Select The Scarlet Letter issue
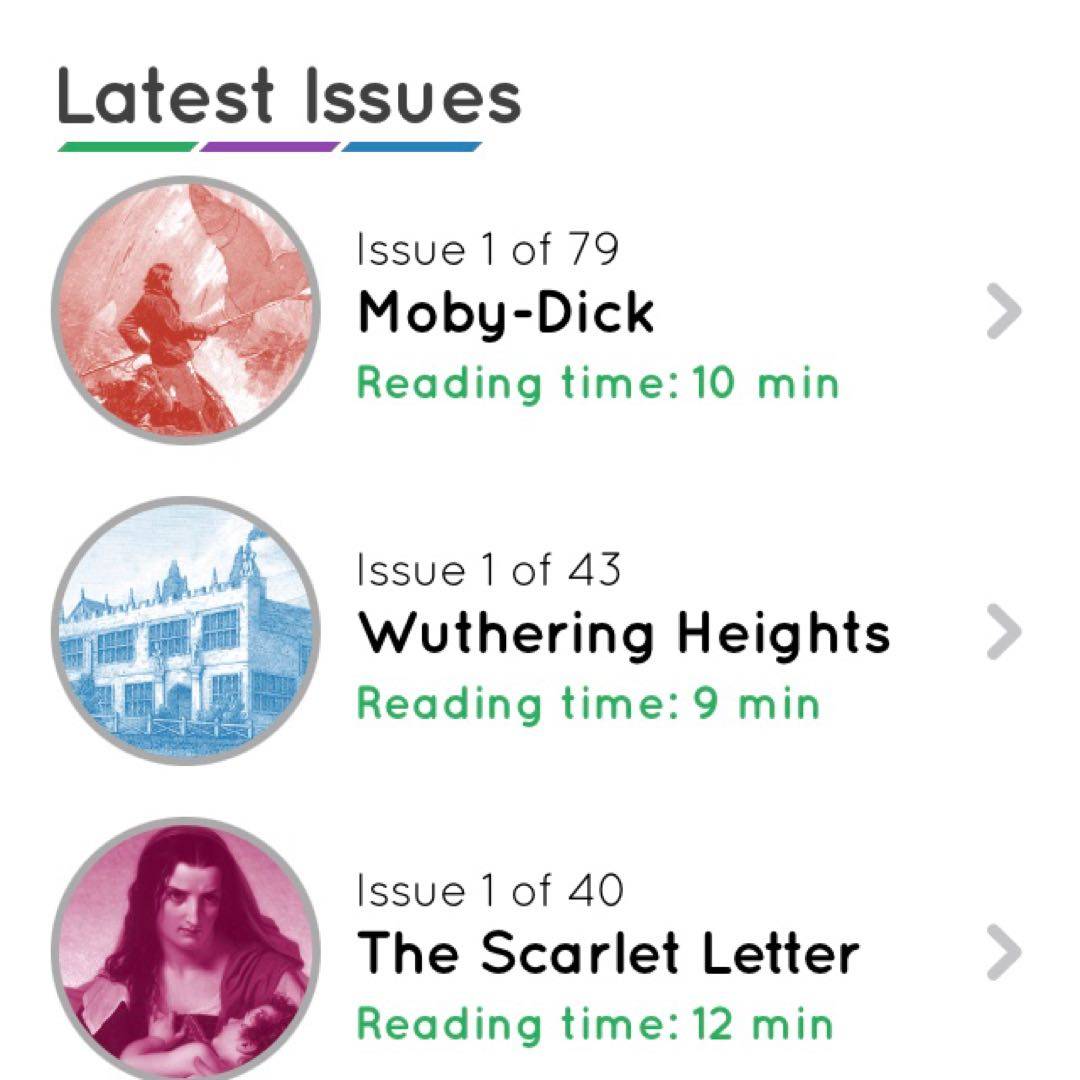 (608, 953)
